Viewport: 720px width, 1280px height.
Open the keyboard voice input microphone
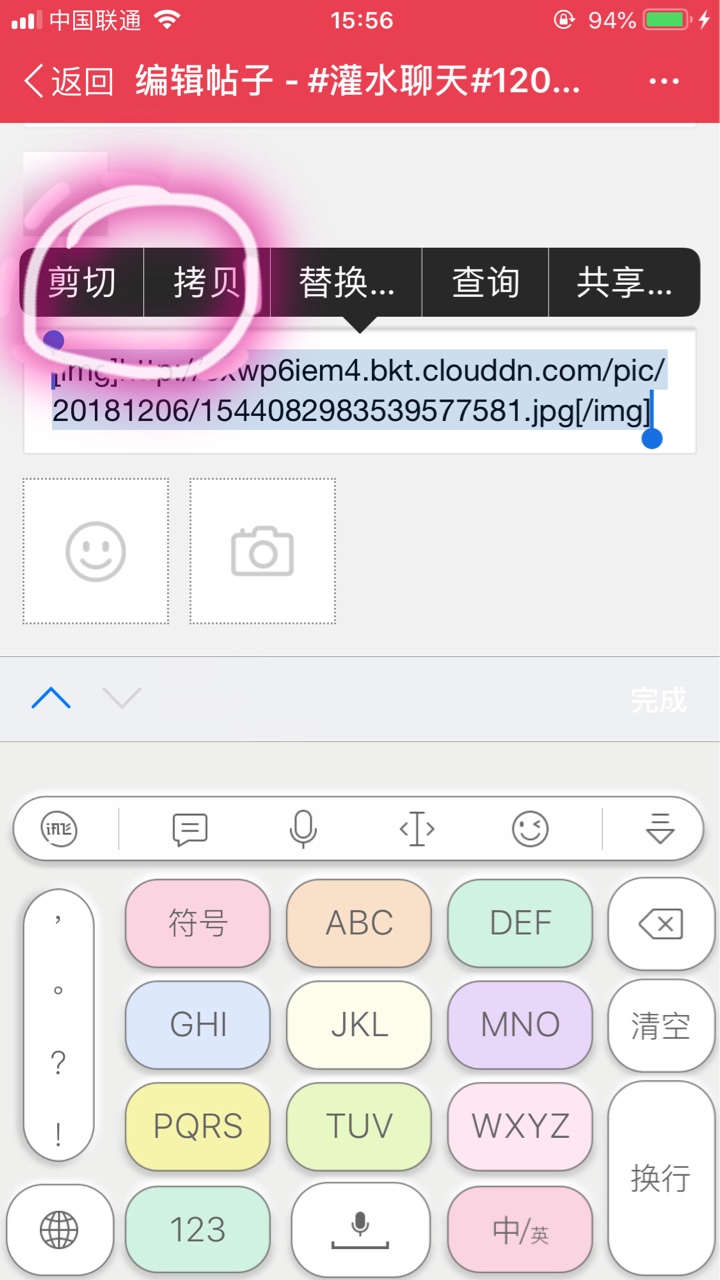click(303, 829)
